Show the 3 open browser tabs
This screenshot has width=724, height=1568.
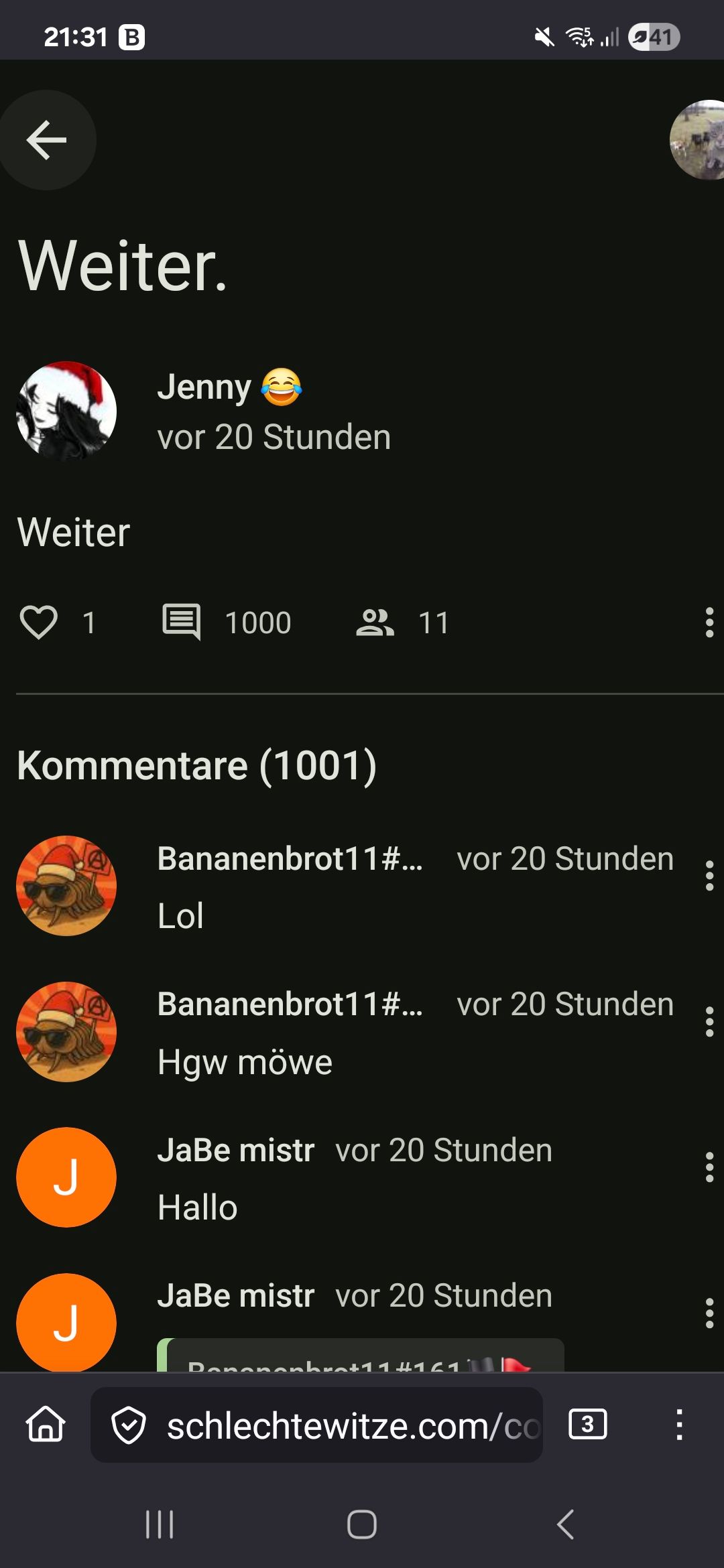pos(587,1424)
